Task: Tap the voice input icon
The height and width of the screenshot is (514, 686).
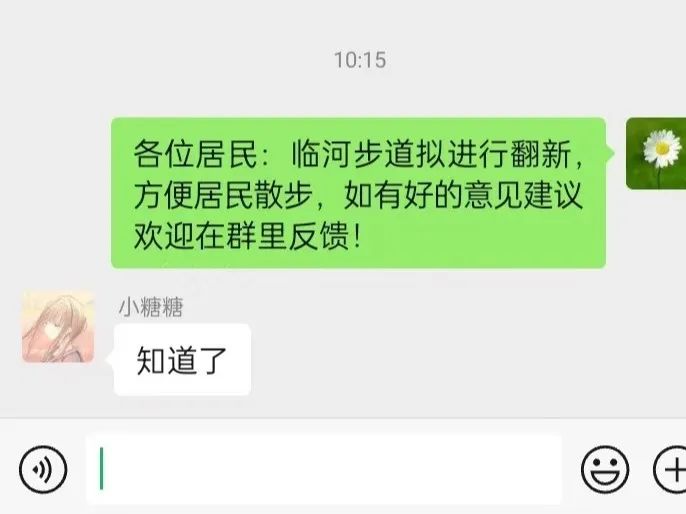Action: point(43,469)
